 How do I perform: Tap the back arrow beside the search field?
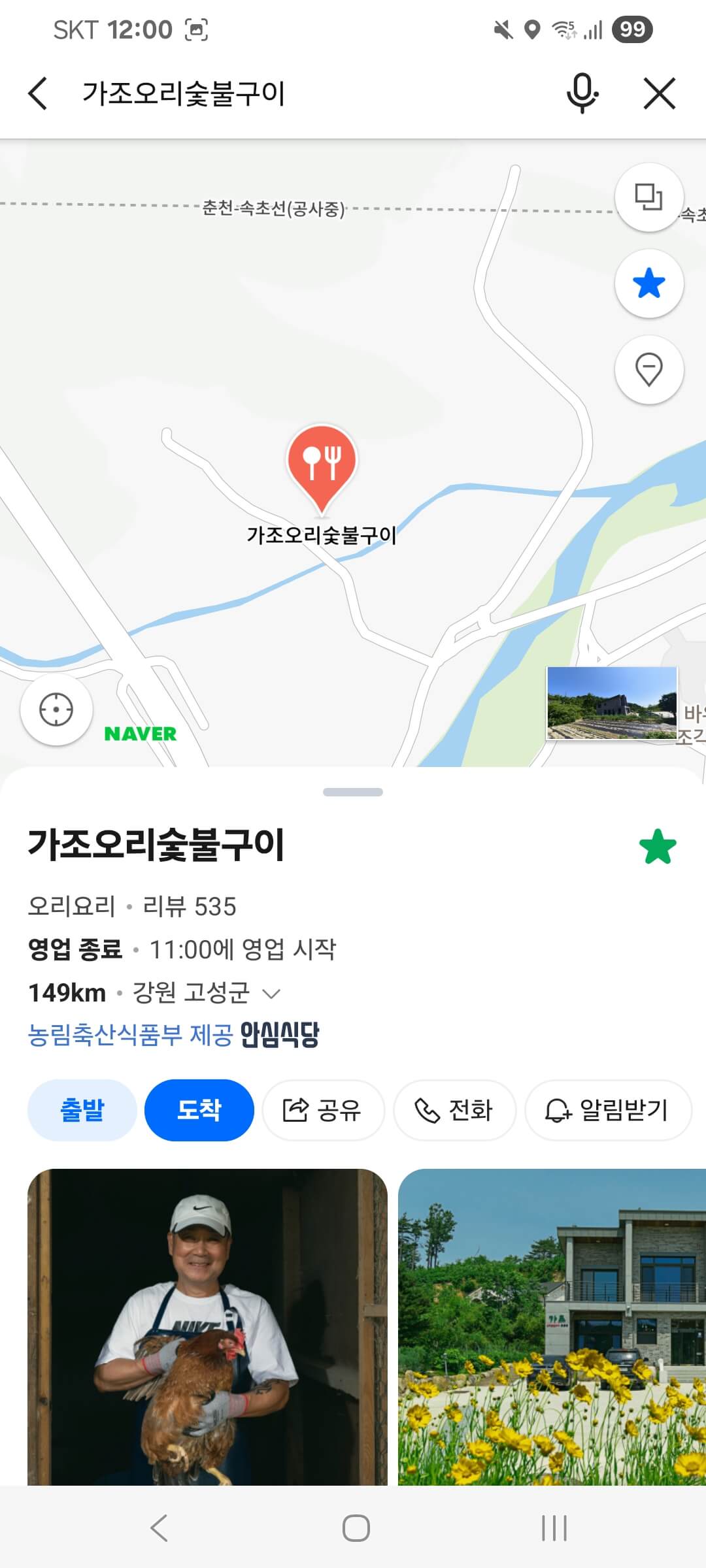coord(38,93)
